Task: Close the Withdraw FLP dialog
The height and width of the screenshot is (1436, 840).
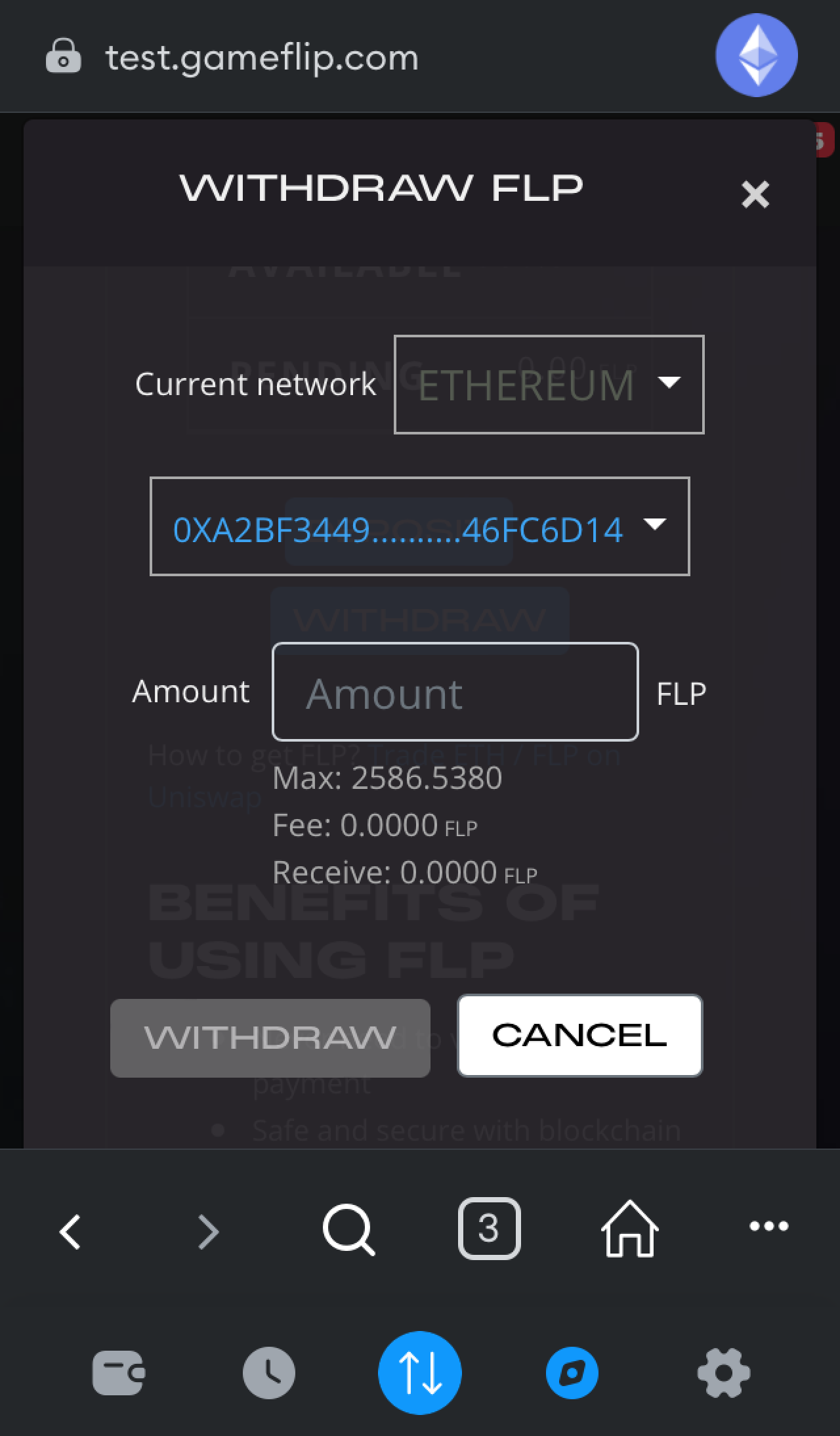Action: (755, 194)
